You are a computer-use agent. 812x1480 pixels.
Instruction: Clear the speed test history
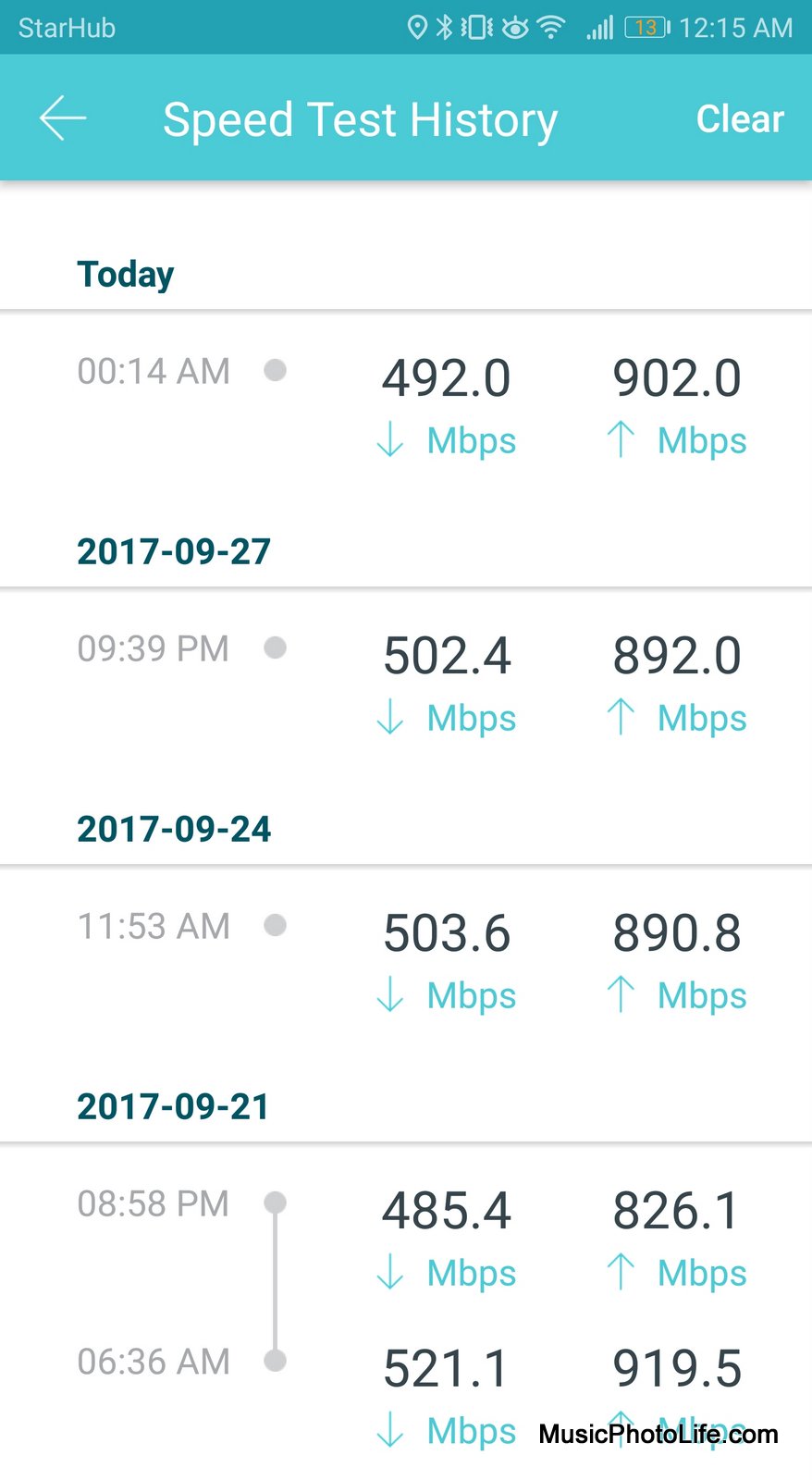tap(740, 118)
